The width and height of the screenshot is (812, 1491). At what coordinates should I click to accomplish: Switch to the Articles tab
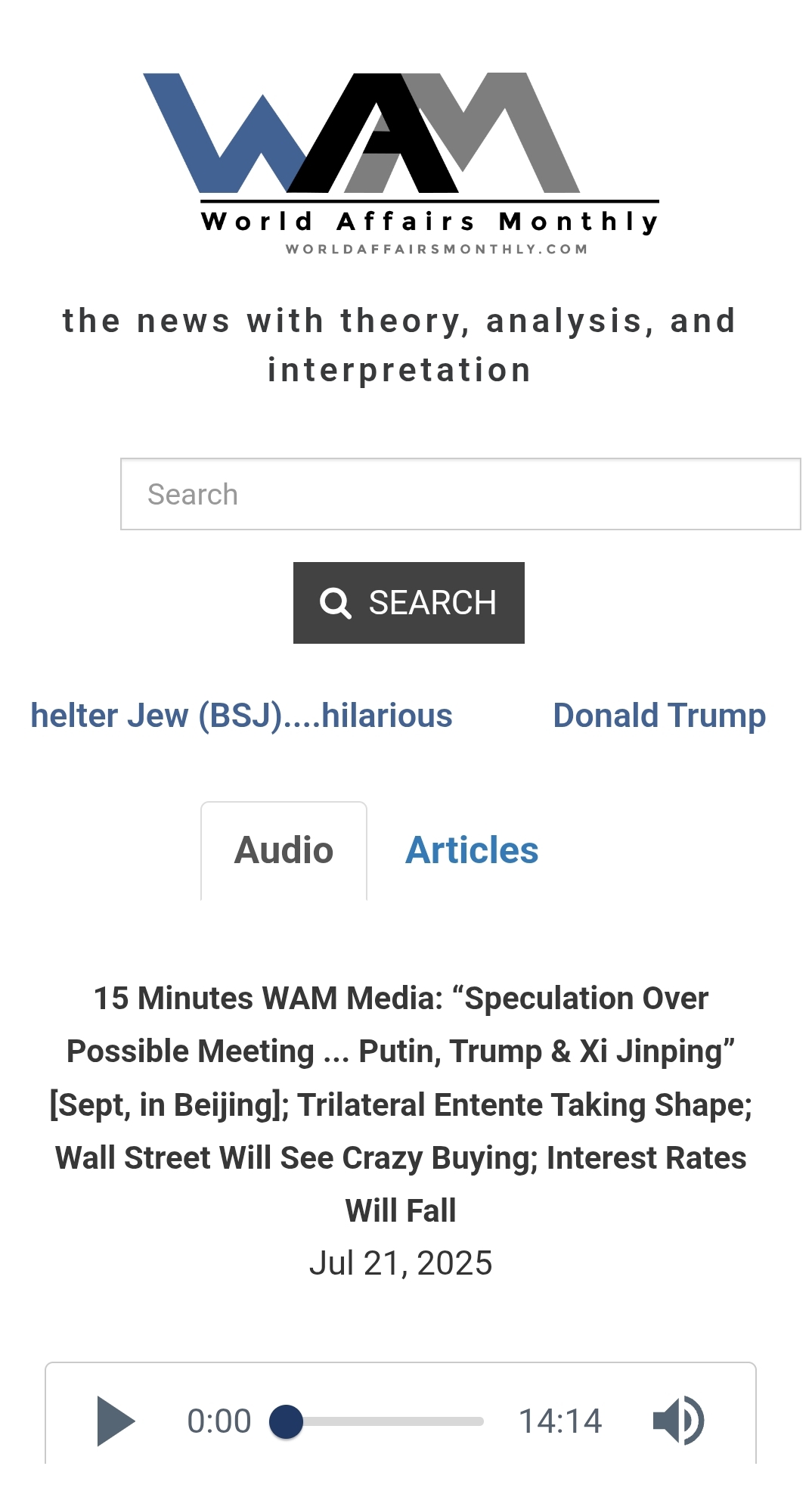coord(472,850)
